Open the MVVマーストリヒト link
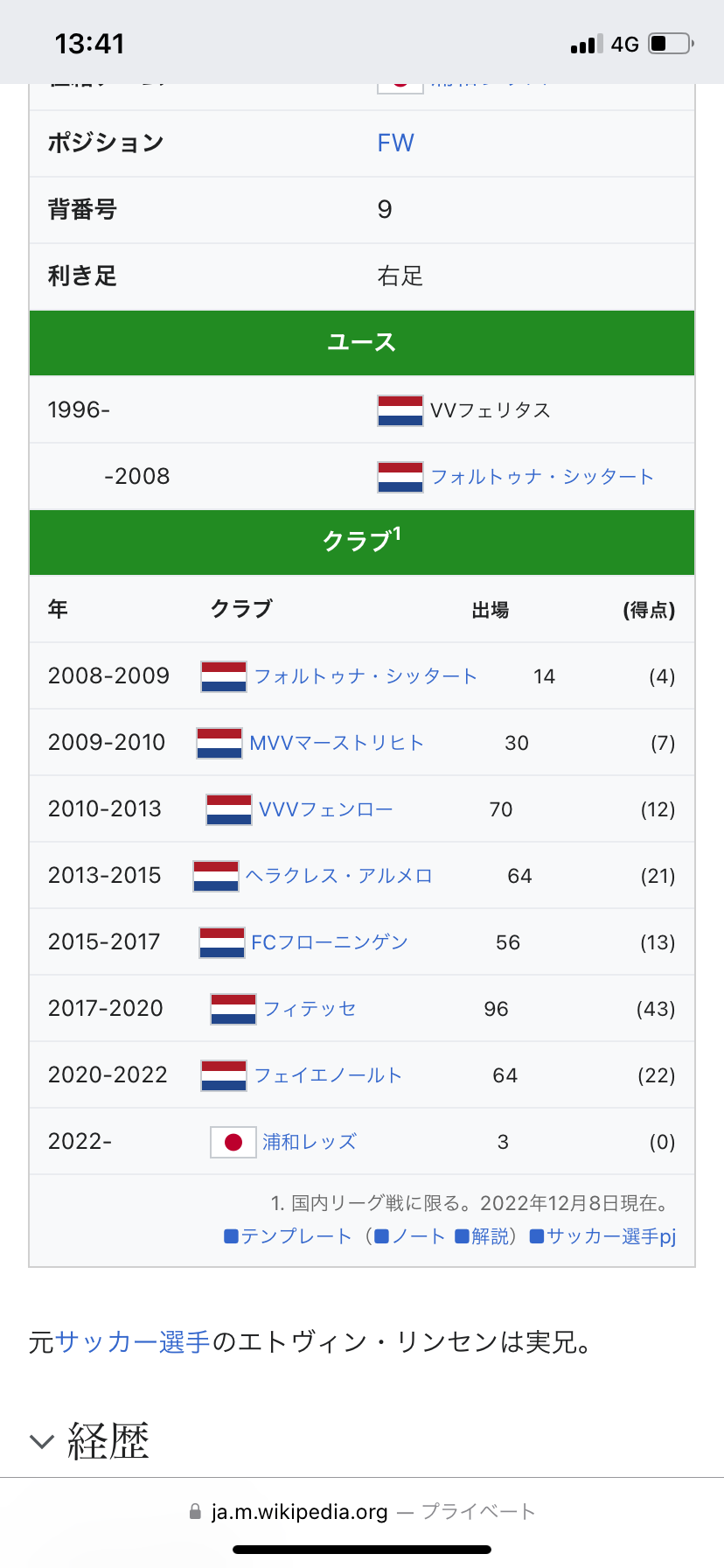 (337, 743)
